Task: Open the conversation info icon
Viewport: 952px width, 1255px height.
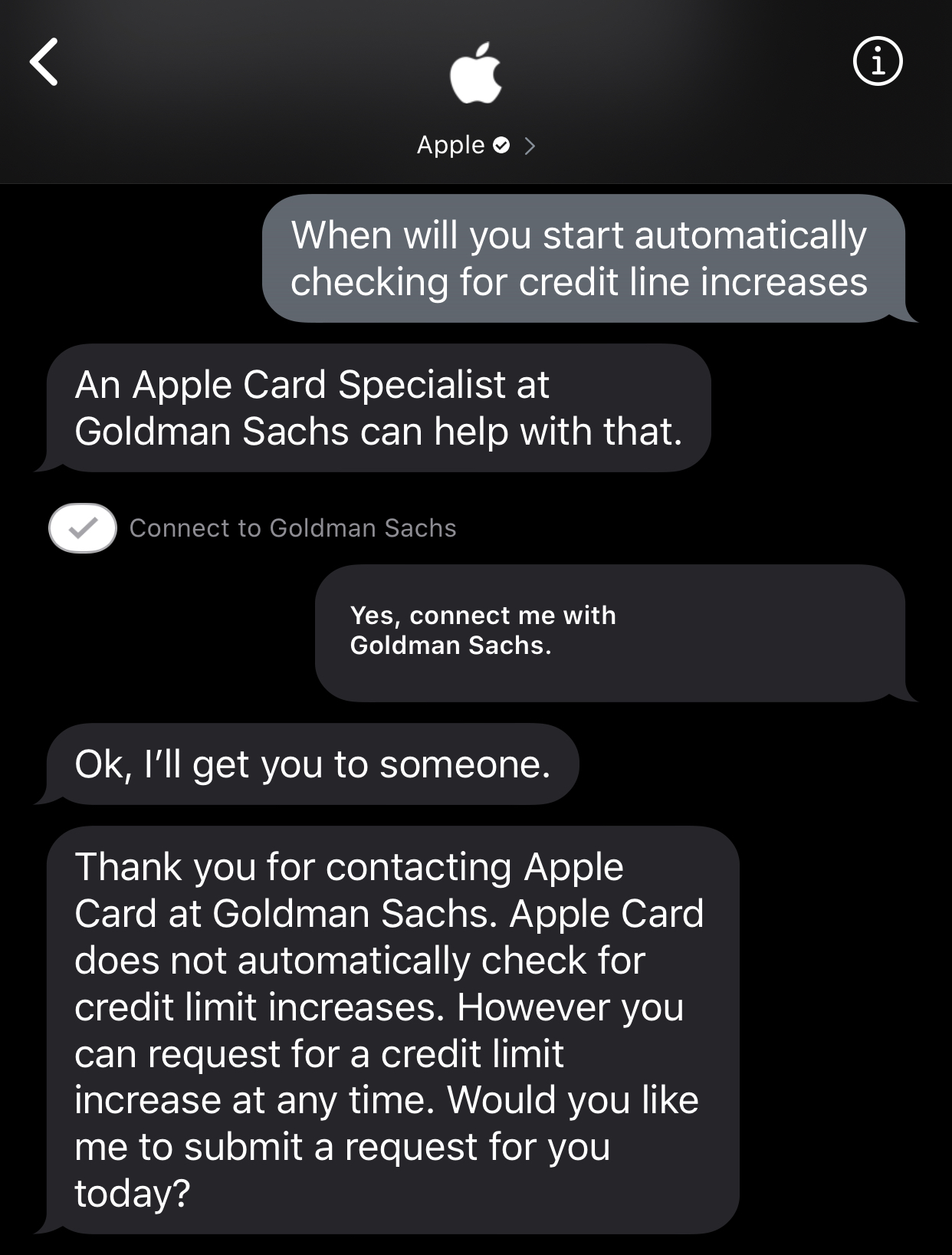Action: coord(877,61)
